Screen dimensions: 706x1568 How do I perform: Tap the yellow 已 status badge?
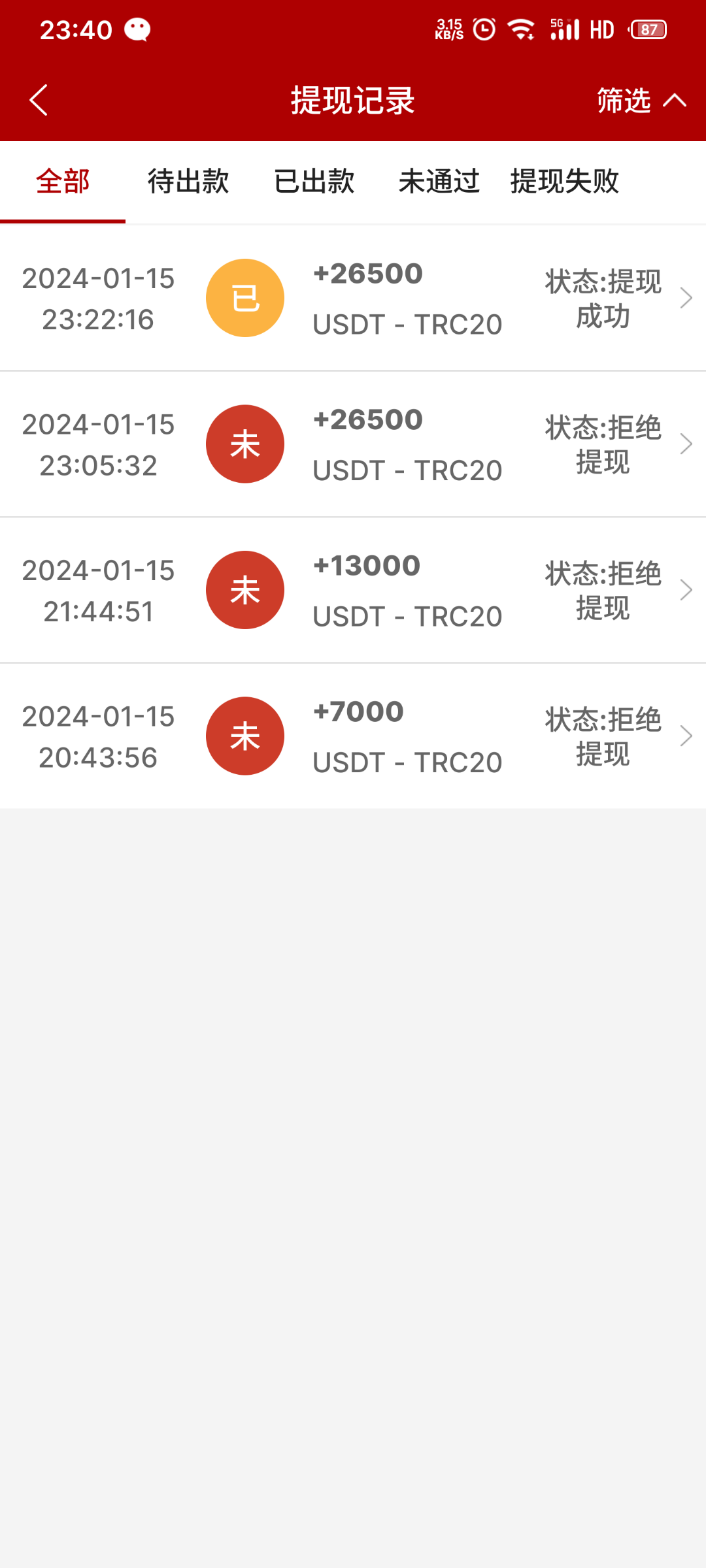pyautogui.click(x=244, y=297)
